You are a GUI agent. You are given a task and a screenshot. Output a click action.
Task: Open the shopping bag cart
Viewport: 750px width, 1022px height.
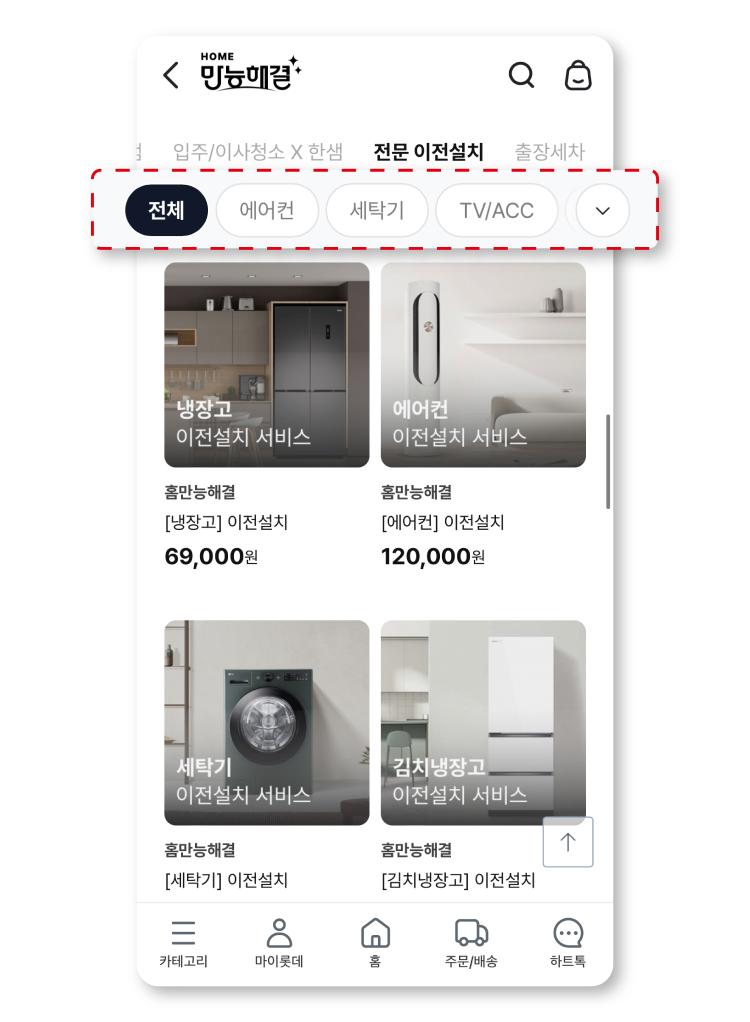point(578,76)
